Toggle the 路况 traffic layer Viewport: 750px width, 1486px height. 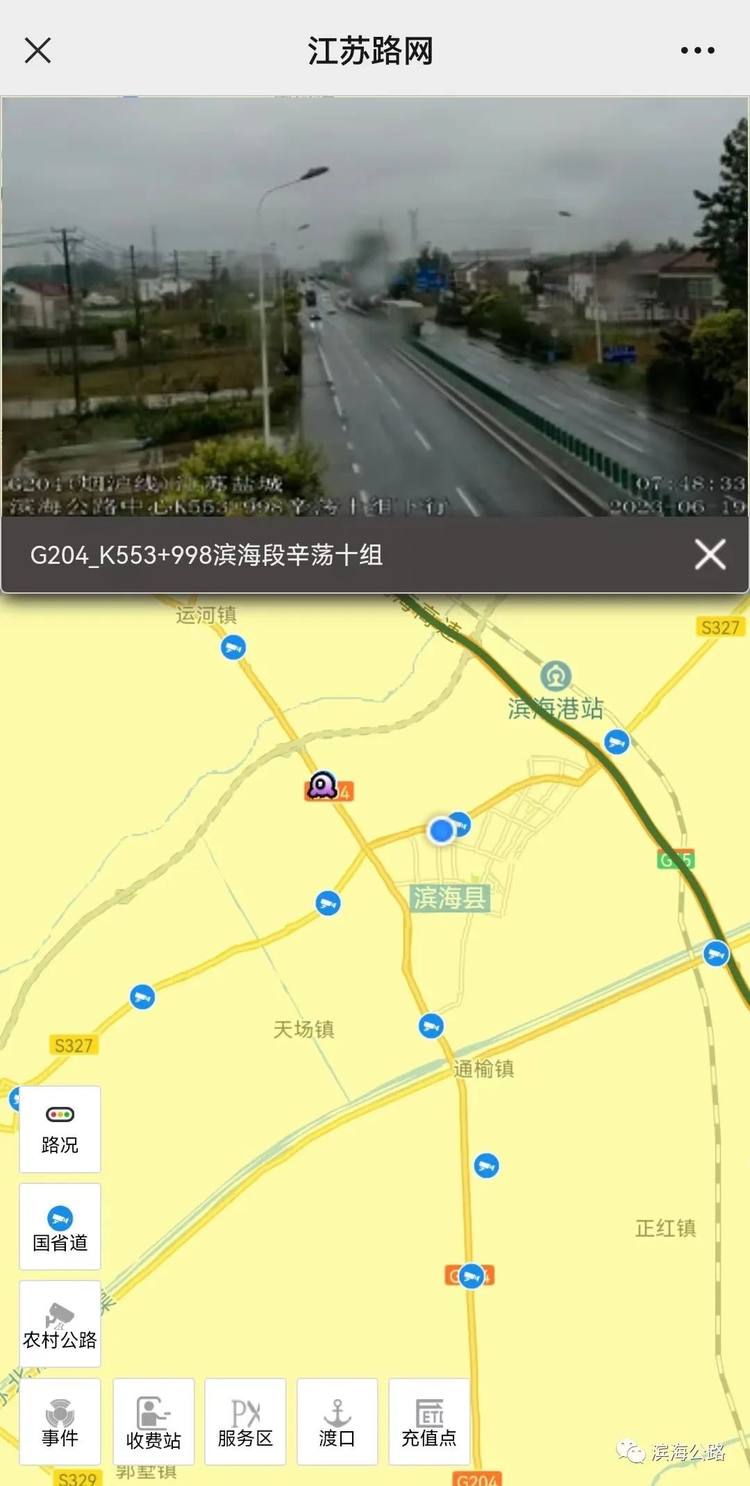point(60,1129)
